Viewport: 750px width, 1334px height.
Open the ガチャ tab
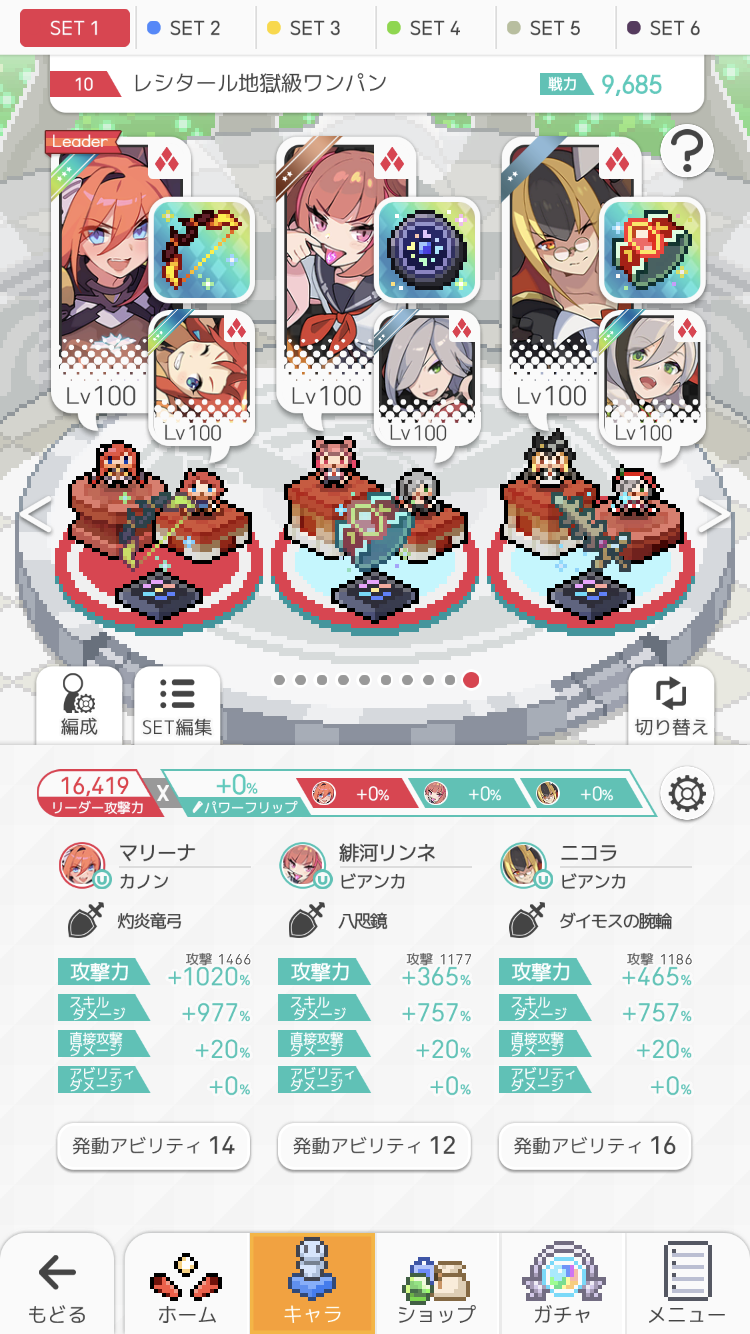pos(562,1286)
